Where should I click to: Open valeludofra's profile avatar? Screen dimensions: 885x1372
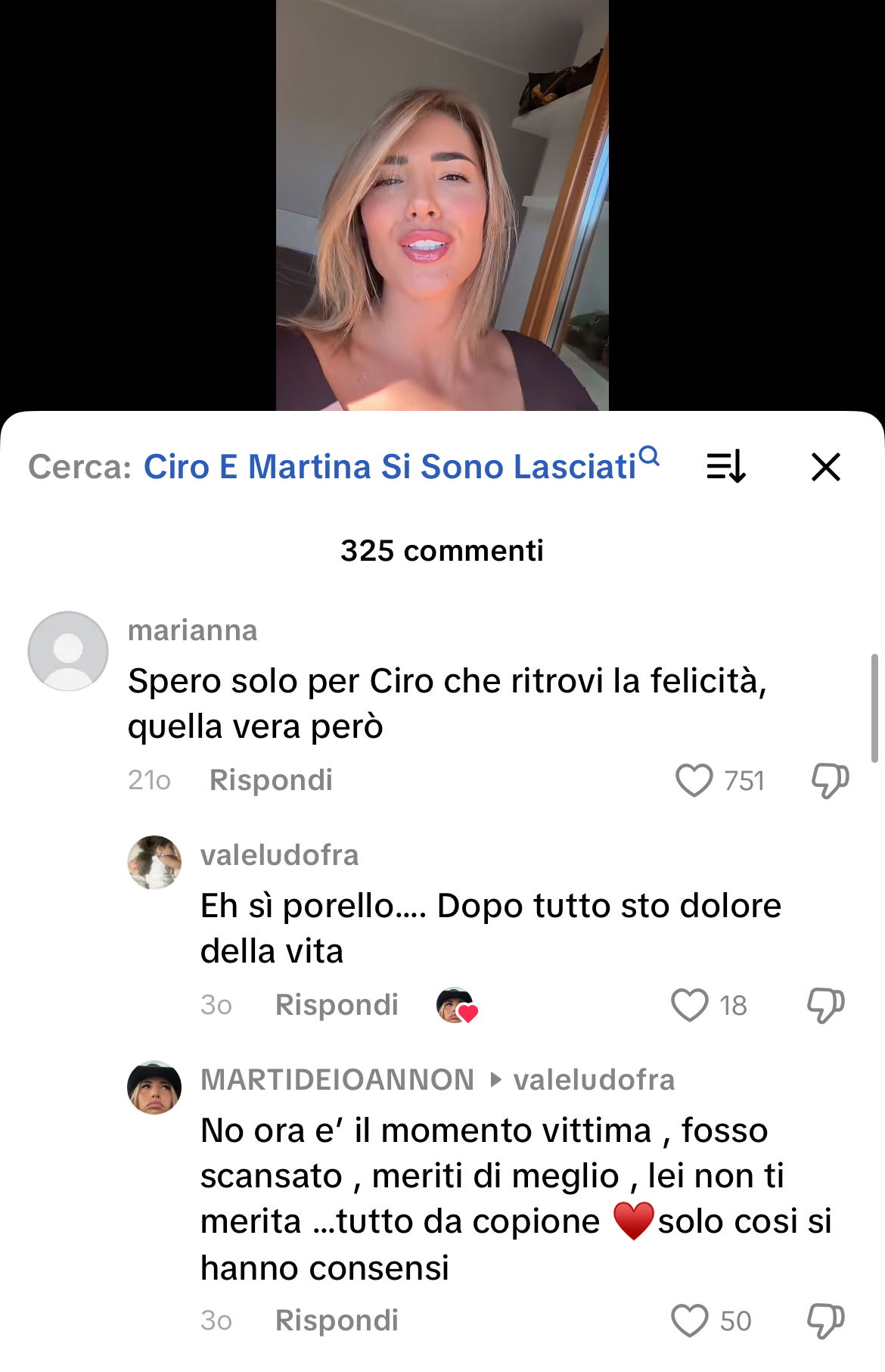pos(154,862)
